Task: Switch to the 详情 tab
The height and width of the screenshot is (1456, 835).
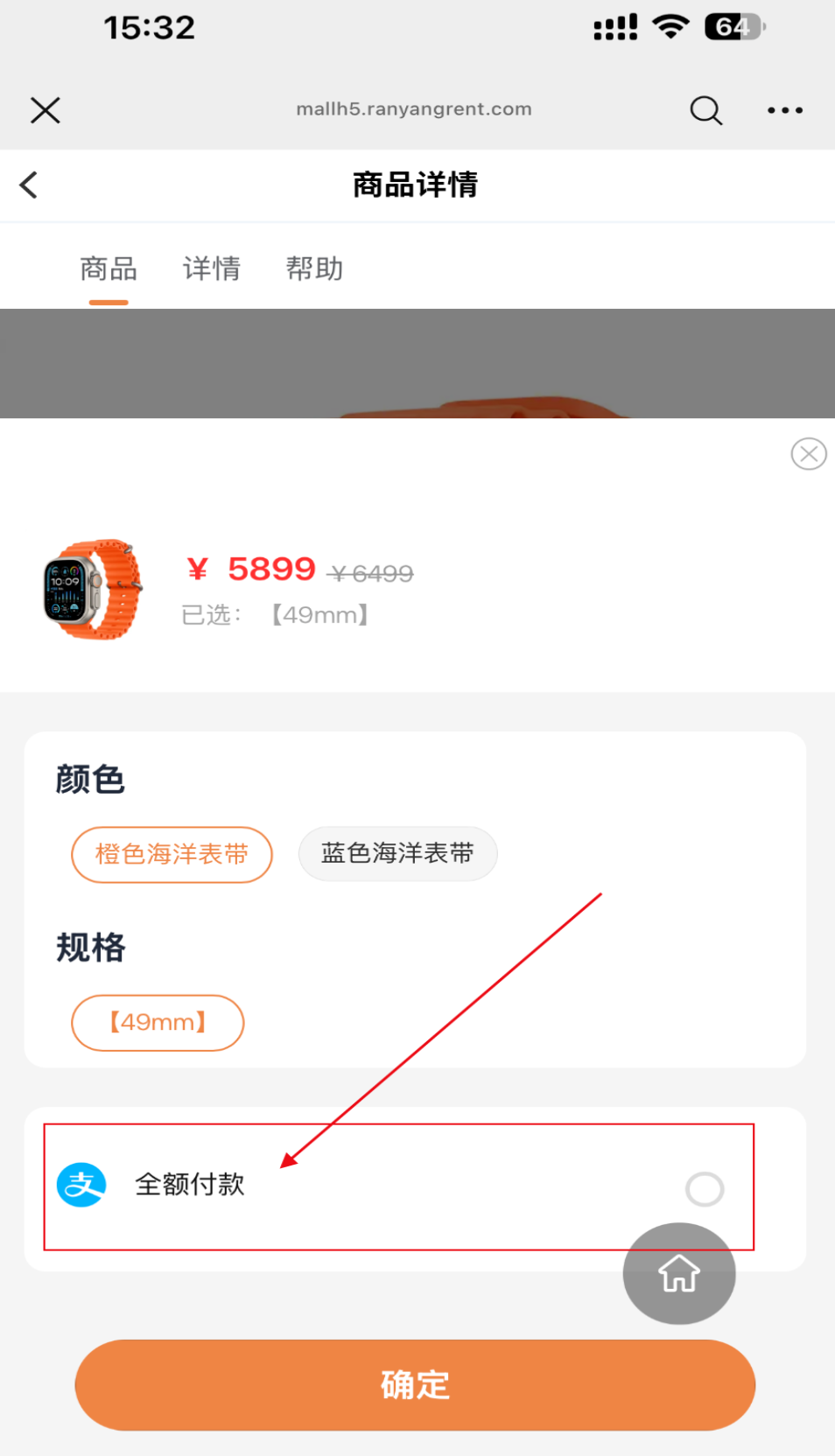Action: (x=212, y=269)
